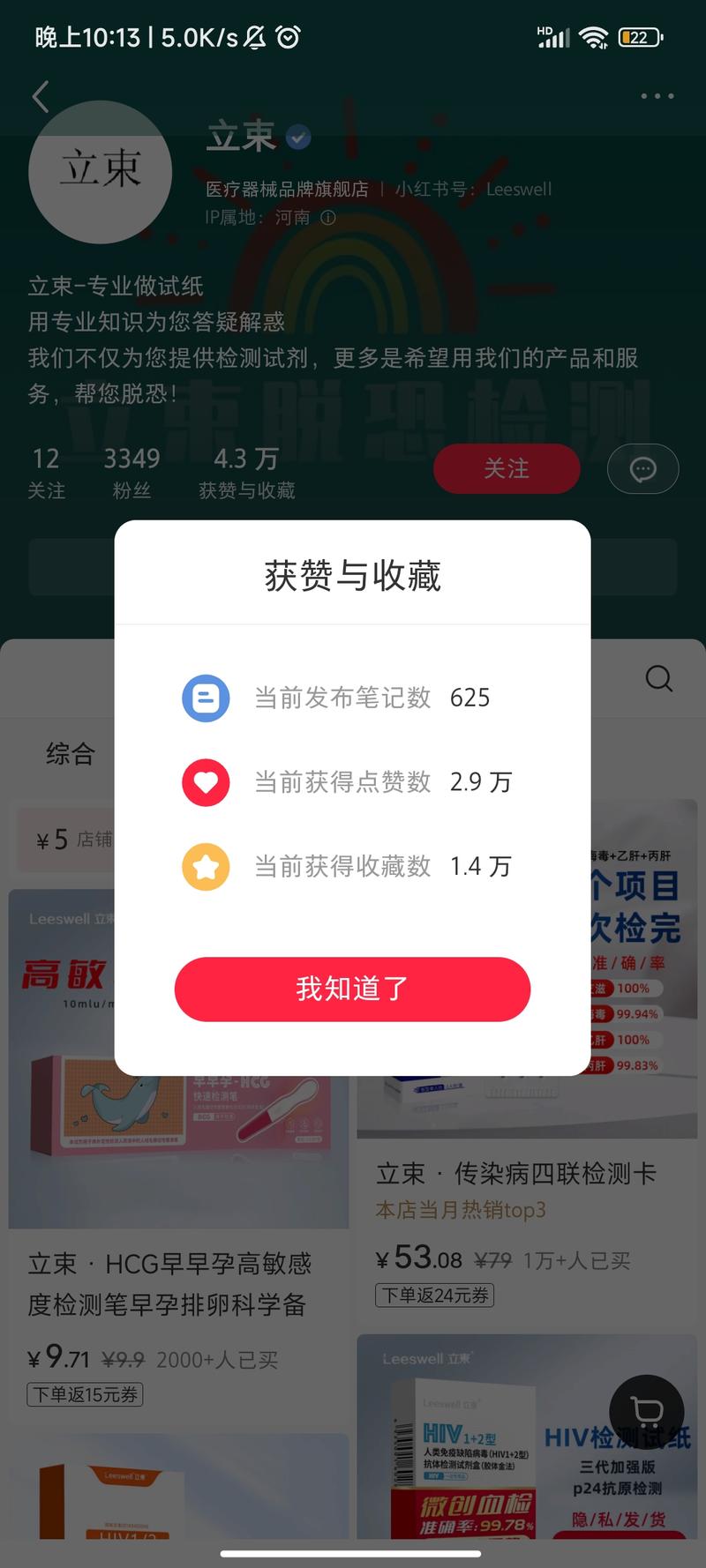Tap the blue verified badge next to 立束

[297, 137]
